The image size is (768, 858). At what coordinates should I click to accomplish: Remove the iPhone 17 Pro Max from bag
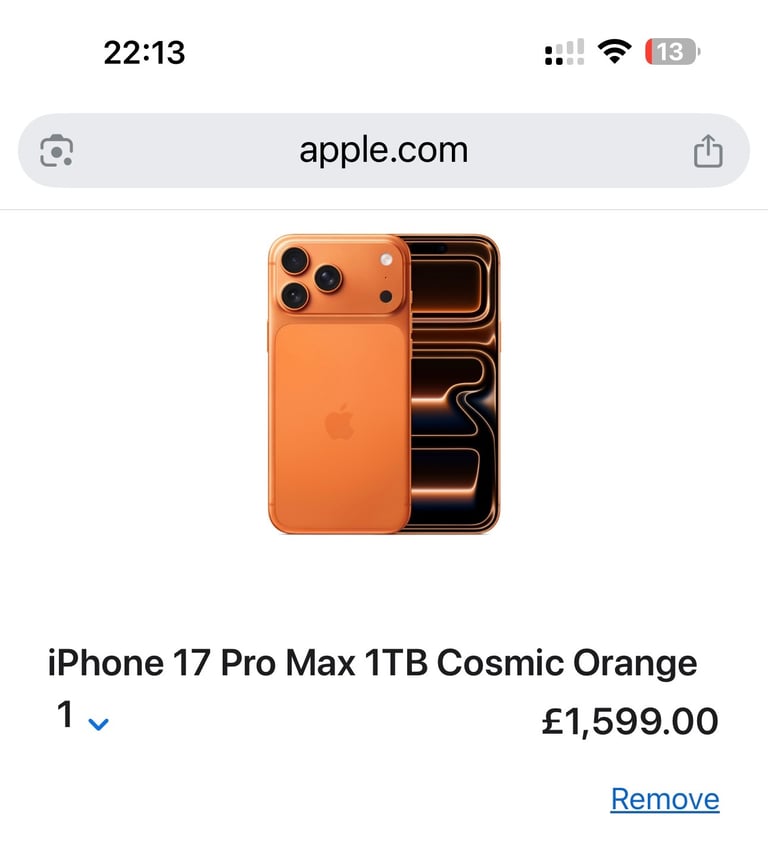click(x=664, y=799)
